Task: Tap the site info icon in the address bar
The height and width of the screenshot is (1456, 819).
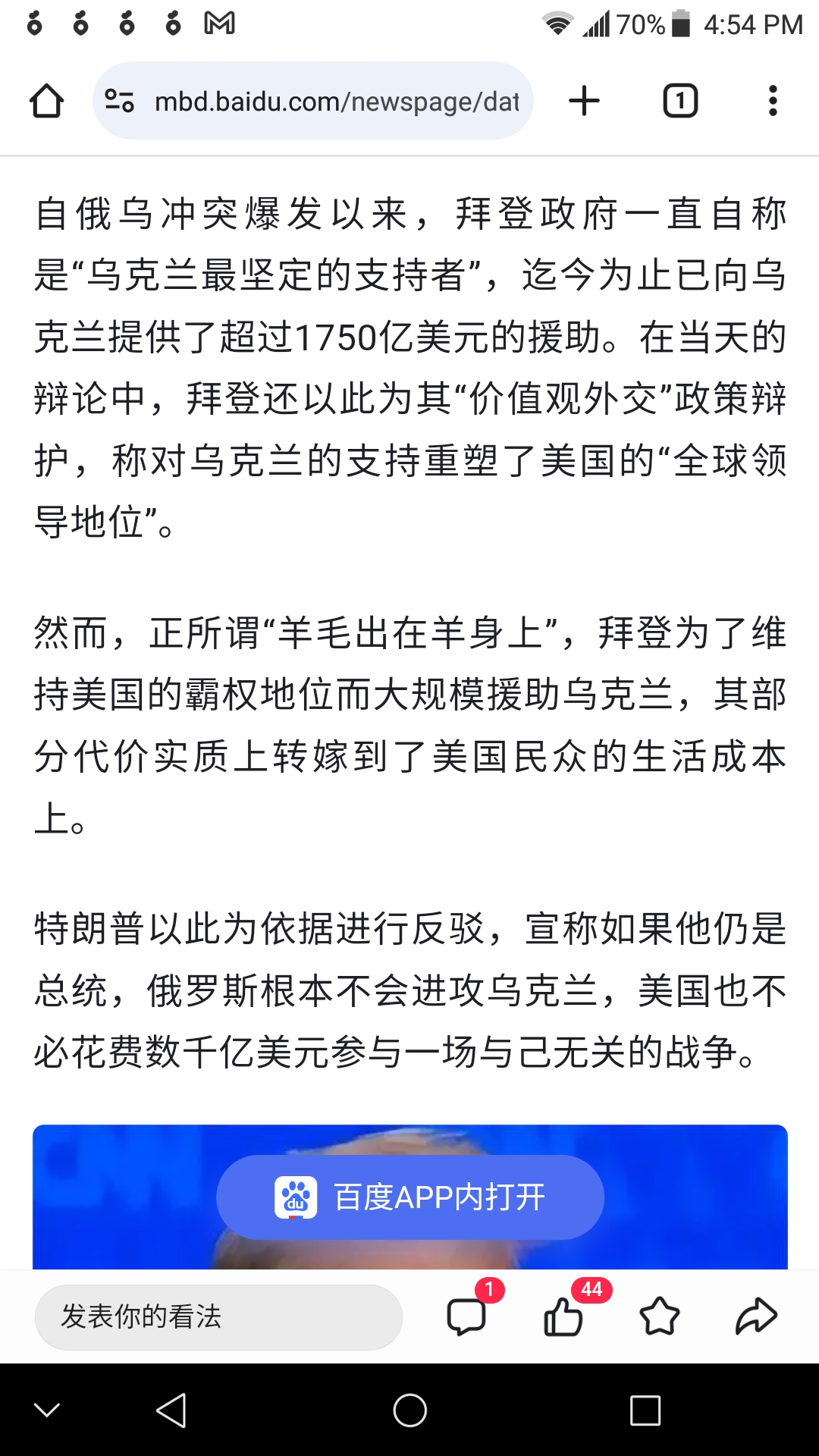Action: (120, 101)
